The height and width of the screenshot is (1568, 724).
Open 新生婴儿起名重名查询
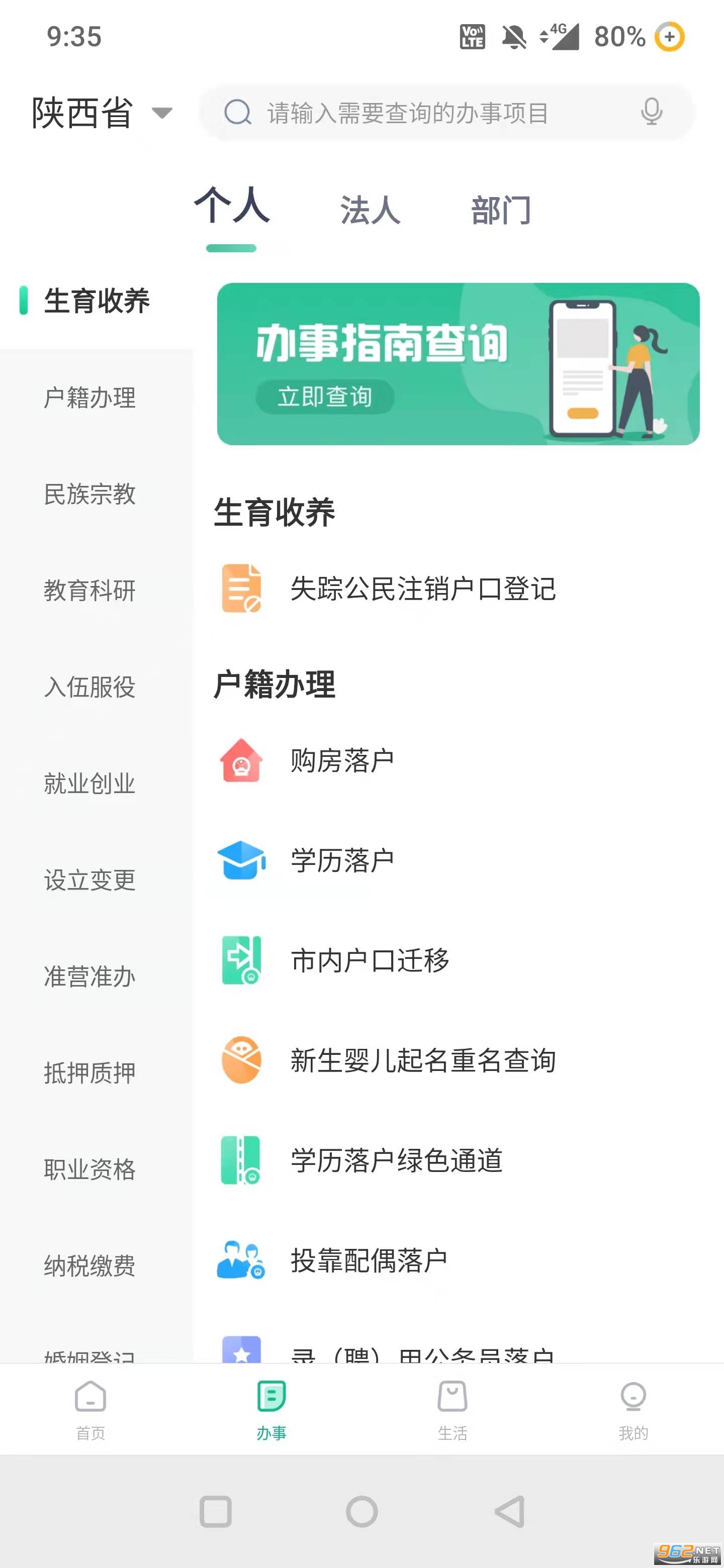tap(423, 1060)
